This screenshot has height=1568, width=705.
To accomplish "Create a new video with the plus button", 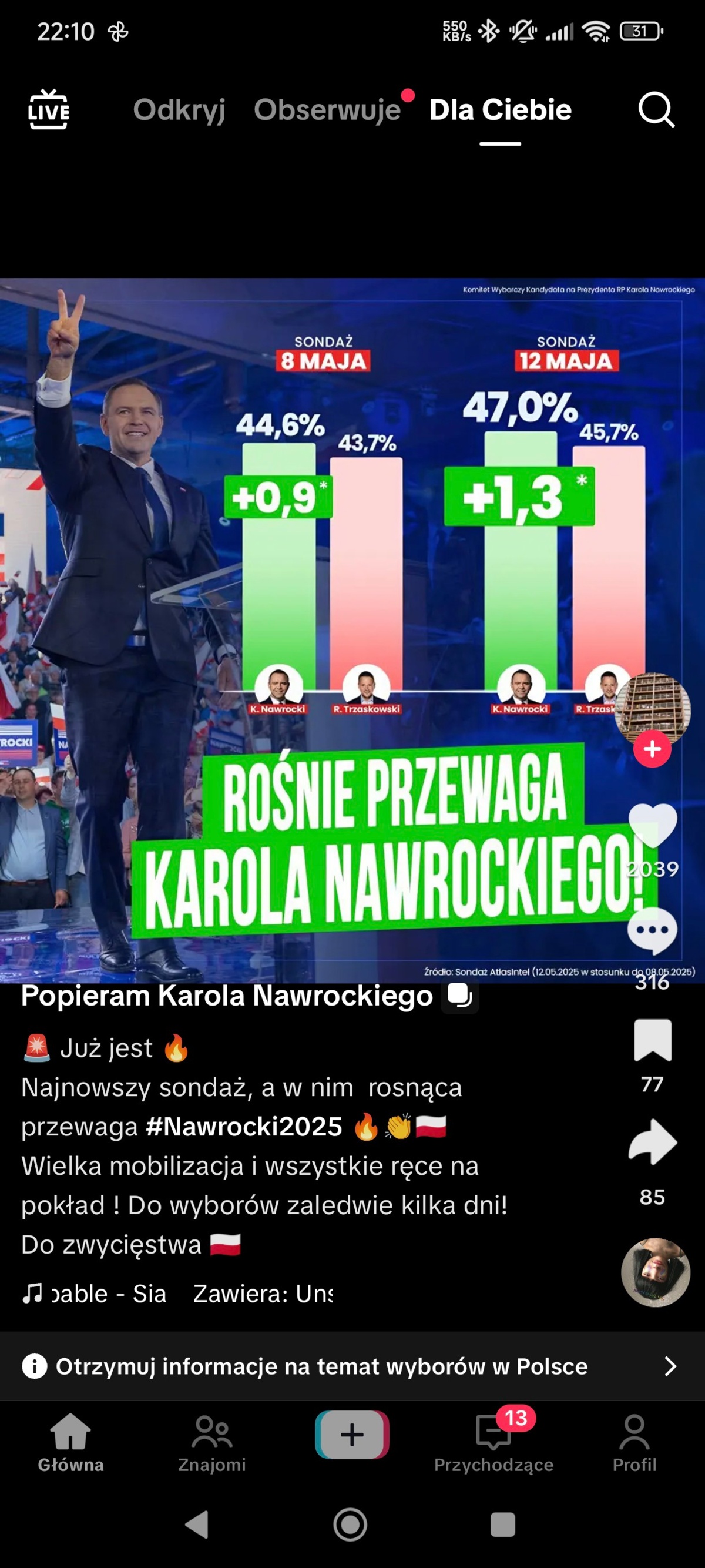I will coord(352,1435).
